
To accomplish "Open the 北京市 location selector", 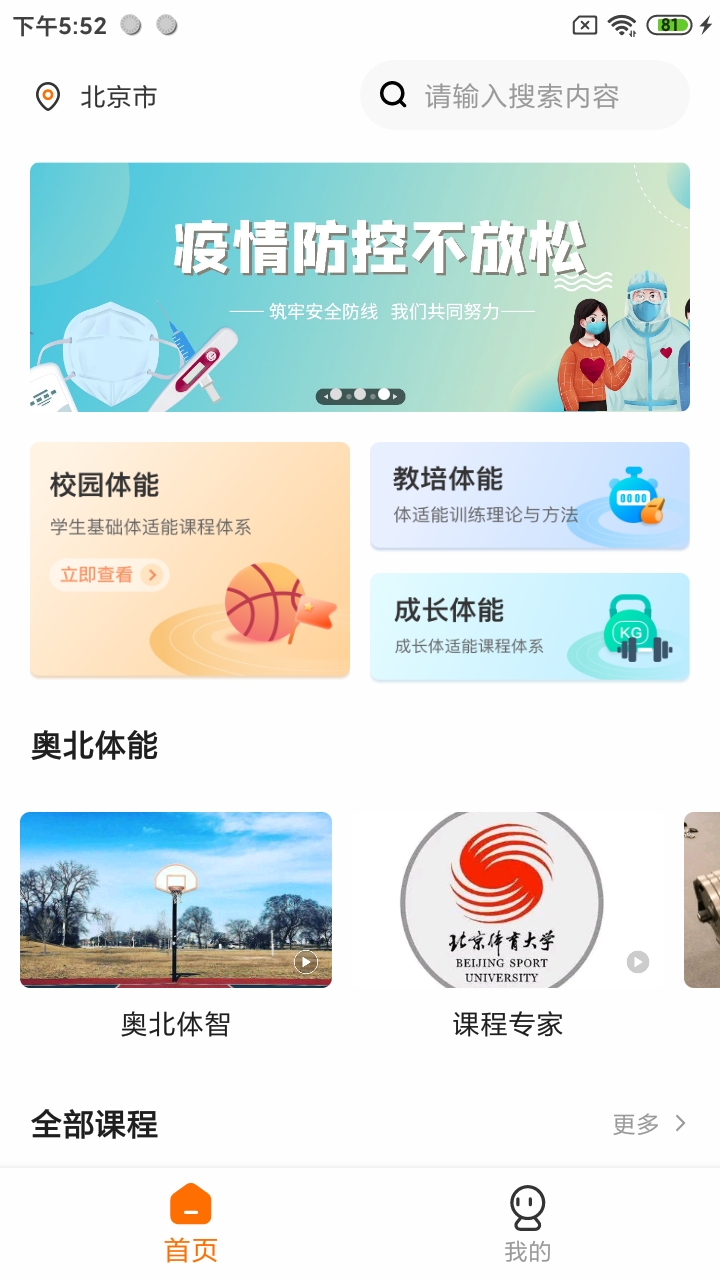I will point(97,97).
